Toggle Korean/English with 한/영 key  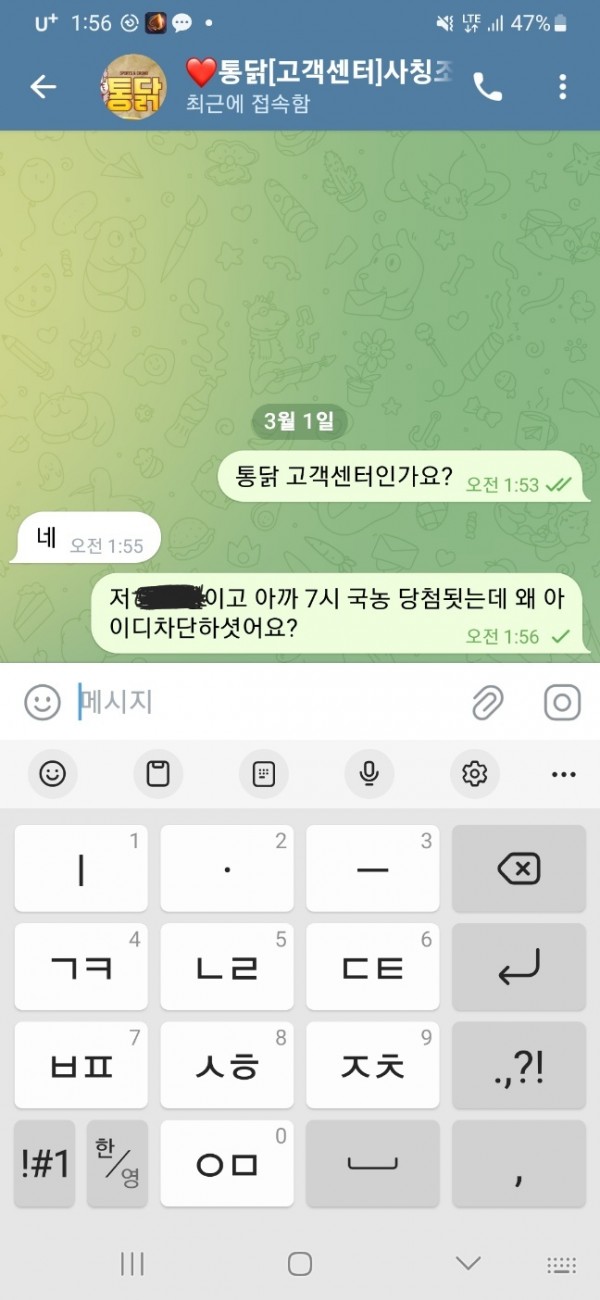[x=117, y=1163]
